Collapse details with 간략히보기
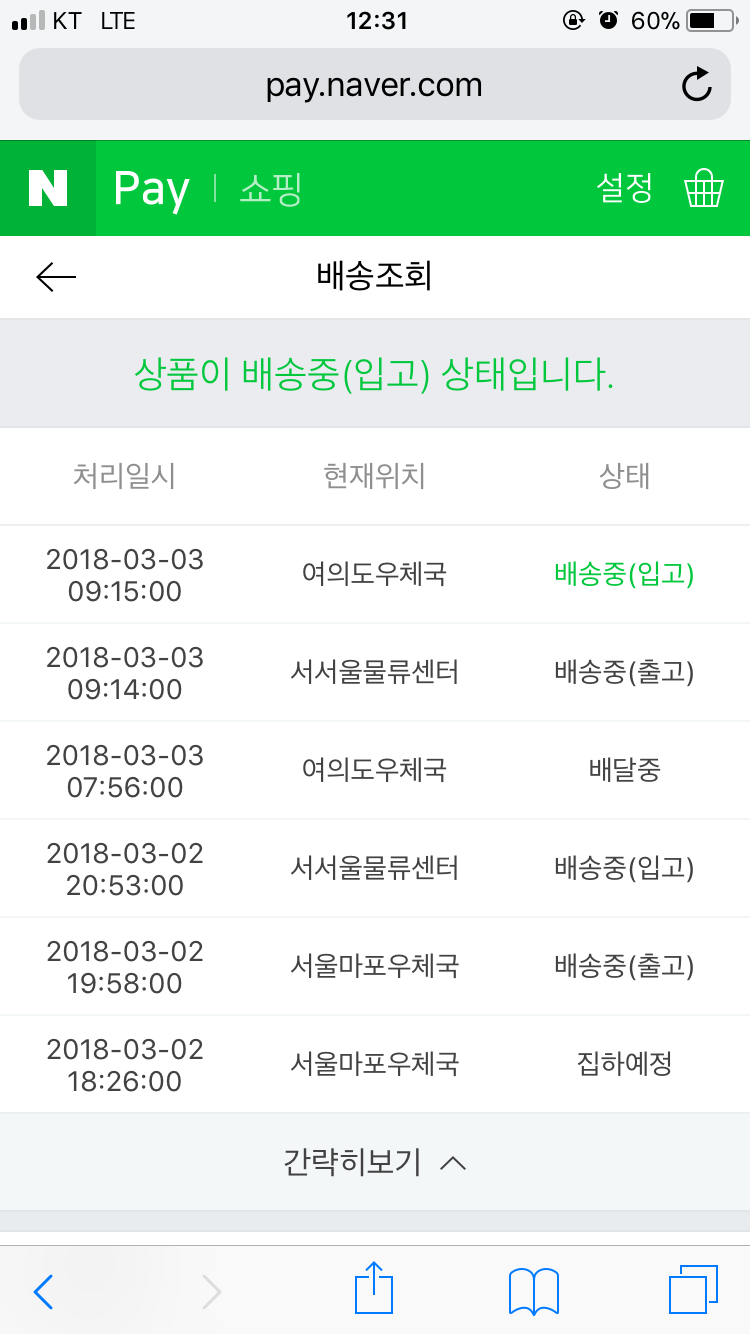The image size is (750, 1334). pyautogui.click(x=375, y=1162)
